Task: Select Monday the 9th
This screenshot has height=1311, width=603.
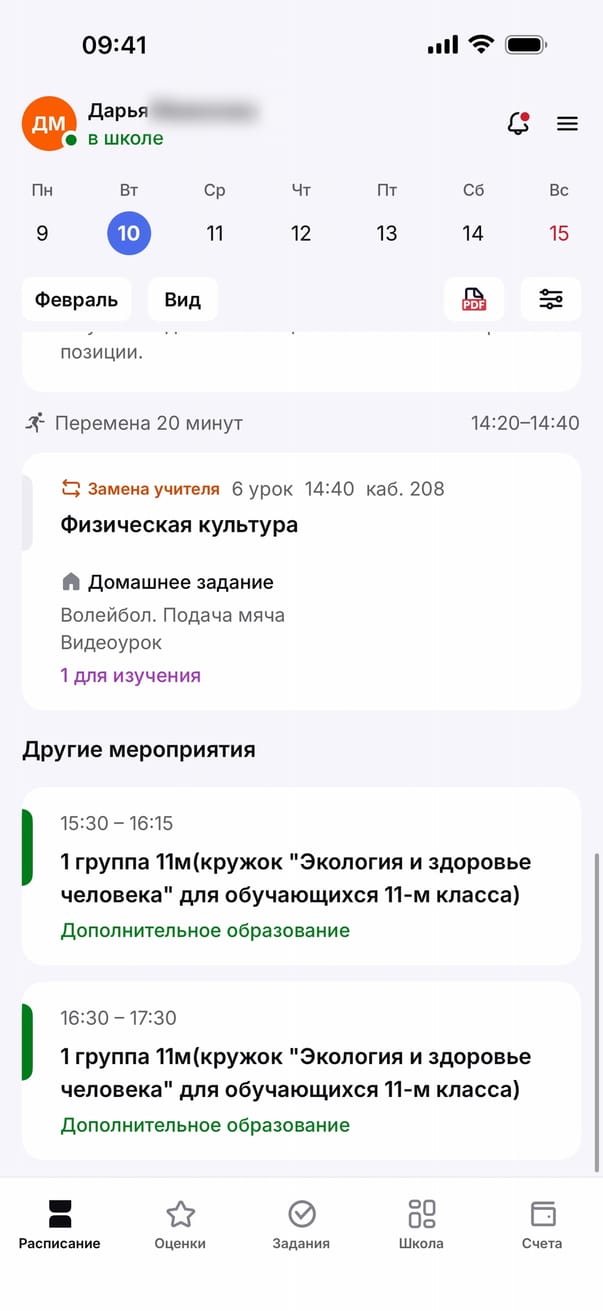Action: coord(42,234)
